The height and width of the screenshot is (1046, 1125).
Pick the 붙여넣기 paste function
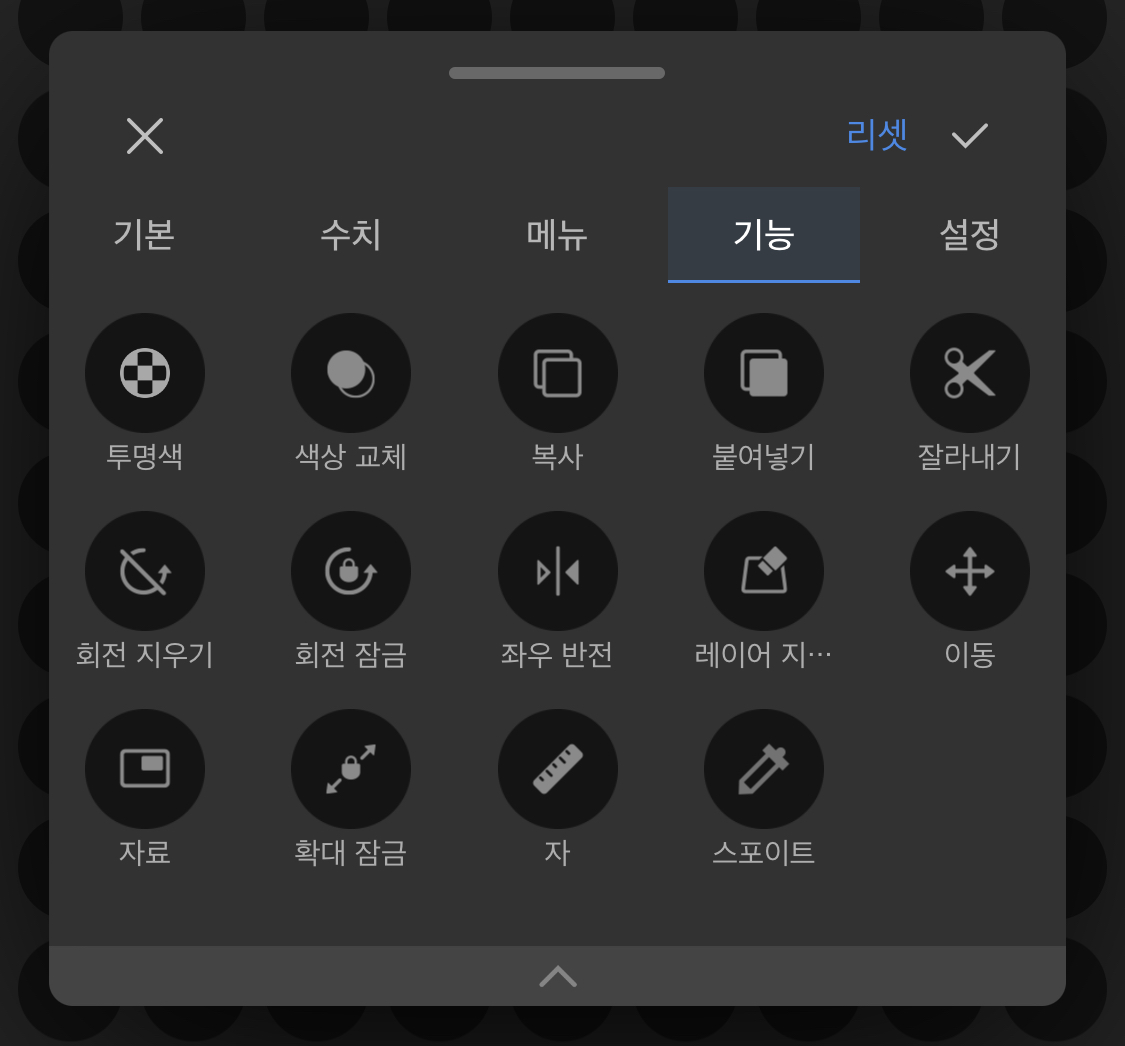click(764, 373)
